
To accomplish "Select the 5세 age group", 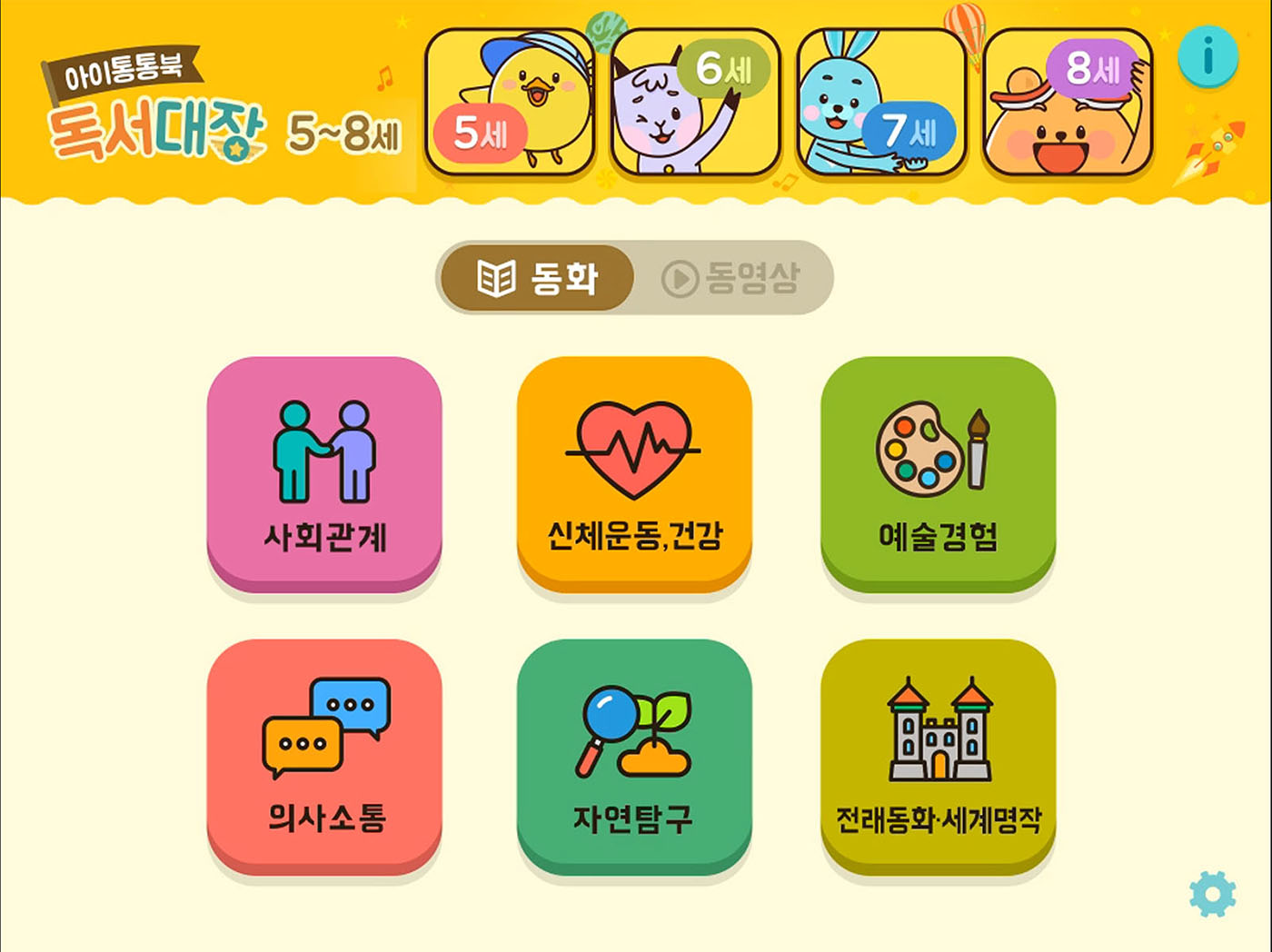I will pos(510,103).
